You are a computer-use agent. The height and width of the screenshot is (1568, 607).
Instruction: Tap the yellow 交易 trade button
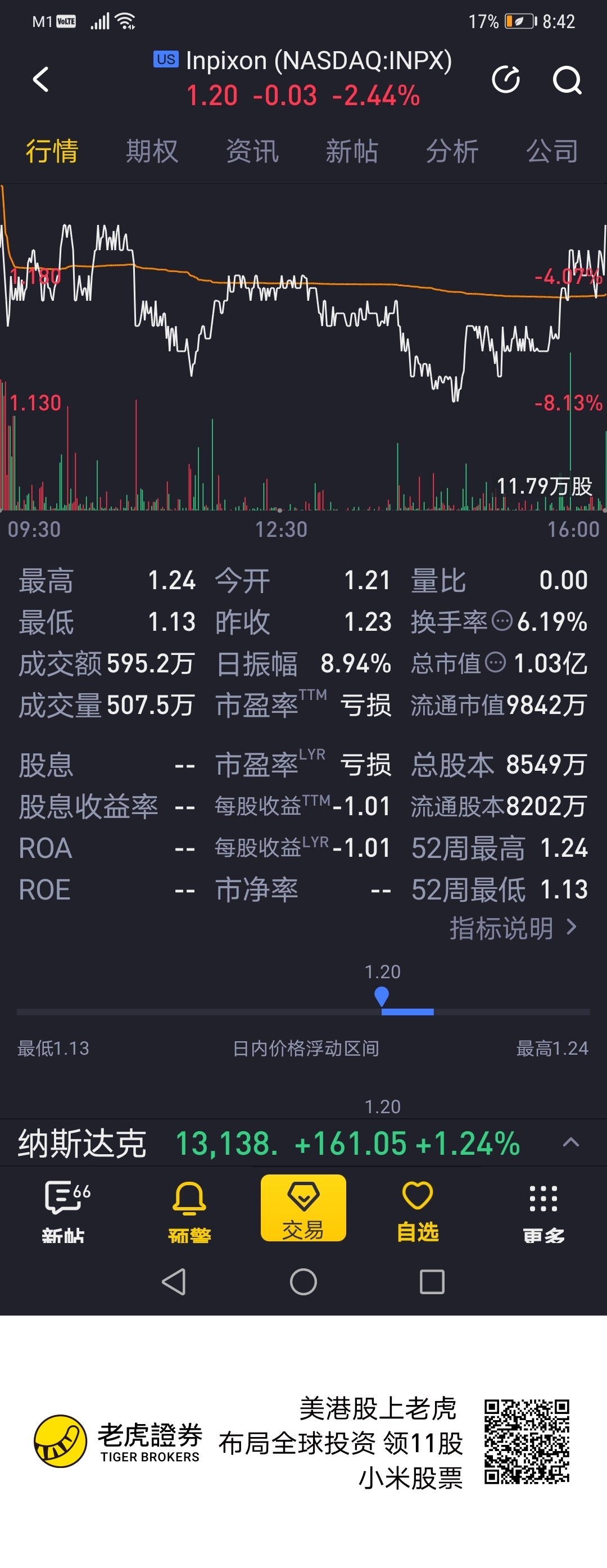tap(303, 1209)
